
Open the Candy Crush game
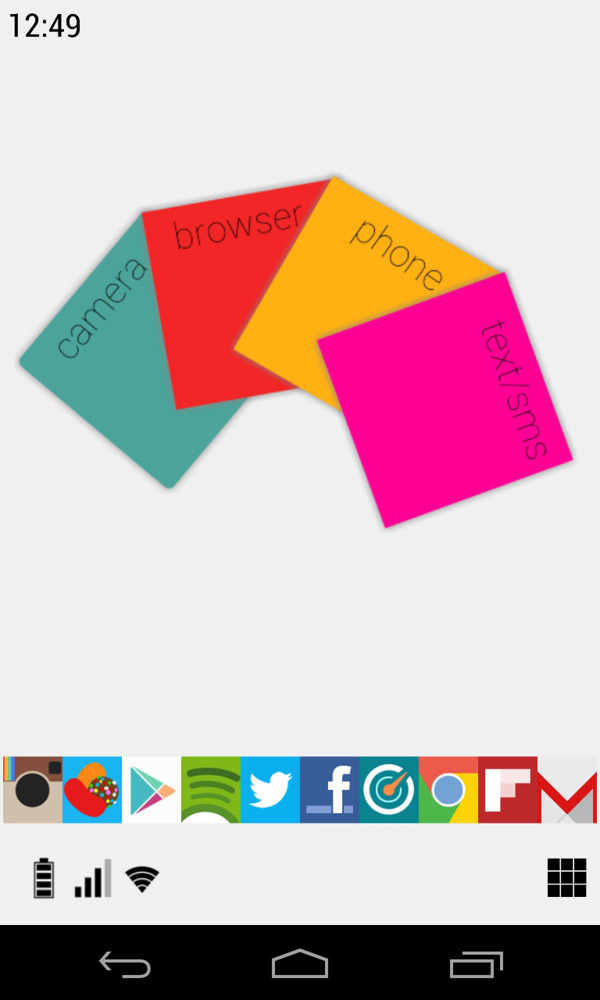[92, 790]
